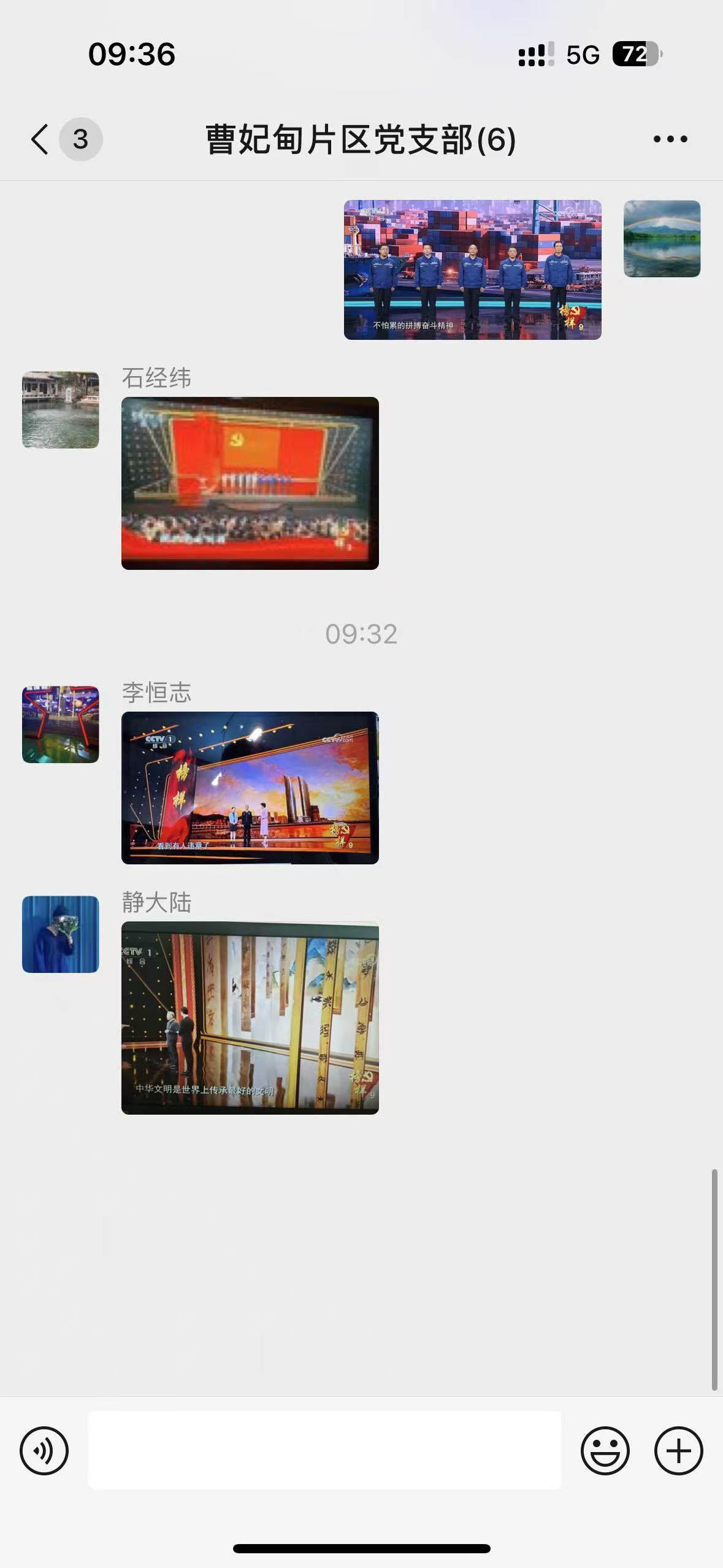The width and height of the screenshot is (723, 1568).
Task: Open the group chat overflow menu
Action: pyautogui.click(x=670, y=139)
